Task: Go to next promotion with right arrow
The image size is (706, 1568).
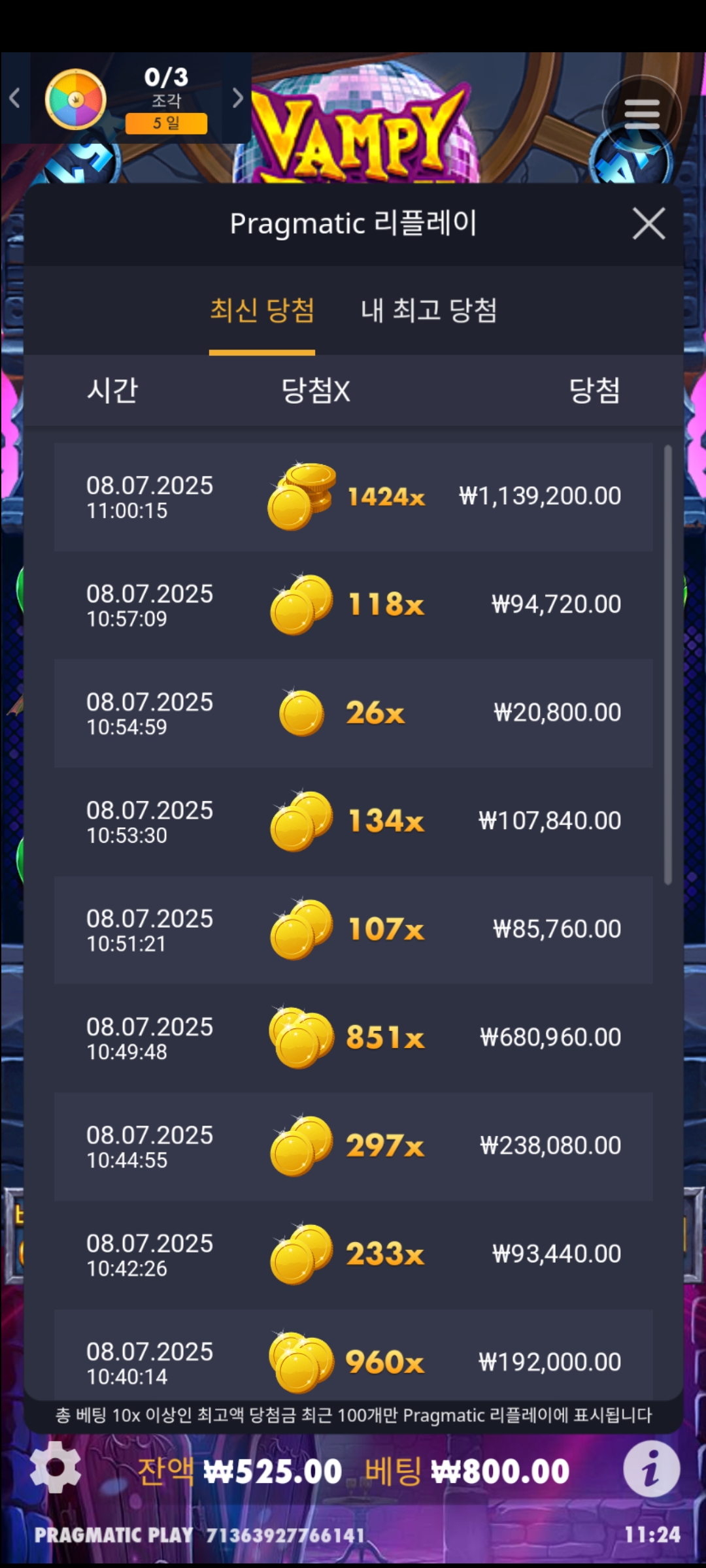Action: [x=237, y=98]
